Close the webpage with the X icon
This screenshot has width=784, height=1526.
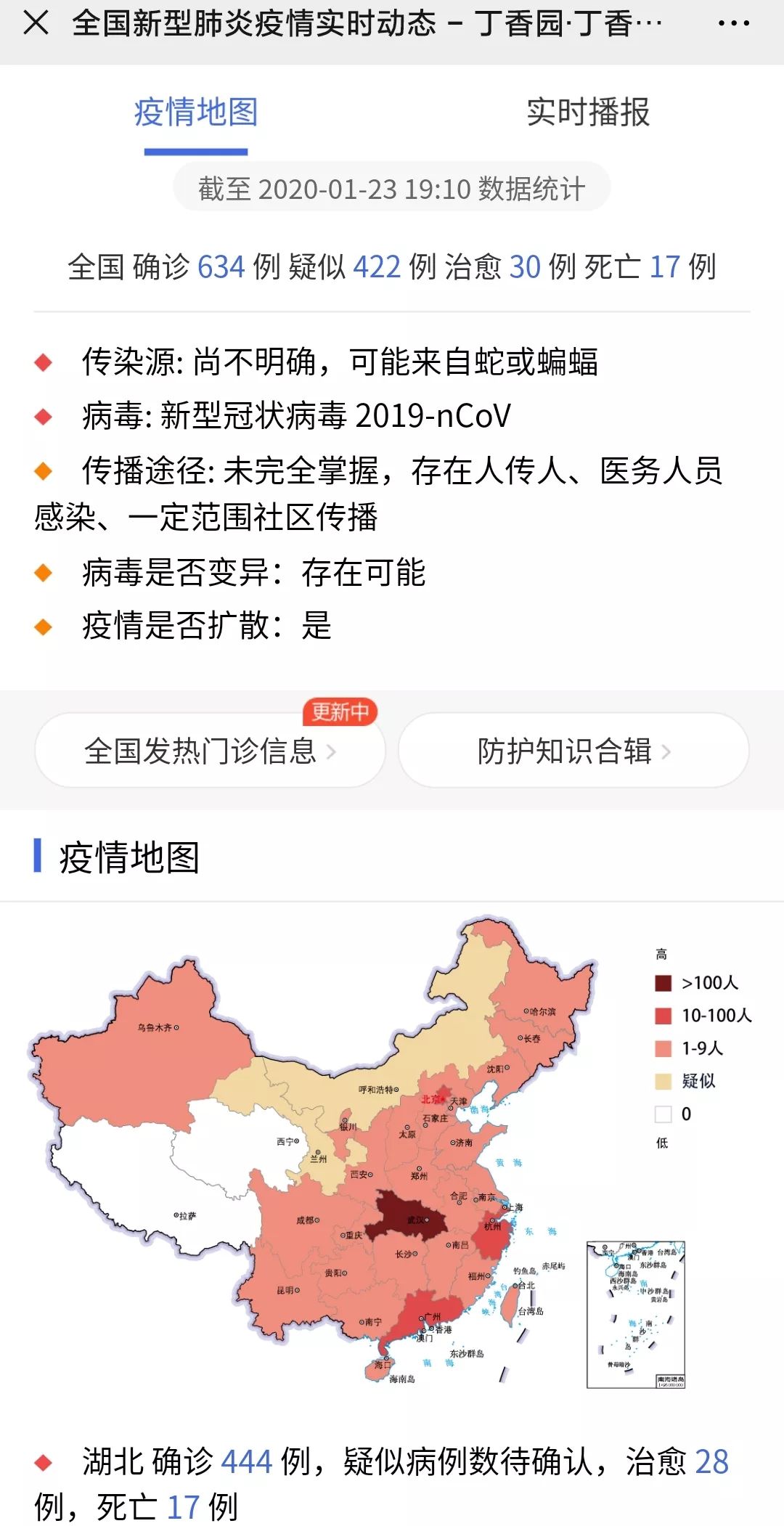pos(36,23)
